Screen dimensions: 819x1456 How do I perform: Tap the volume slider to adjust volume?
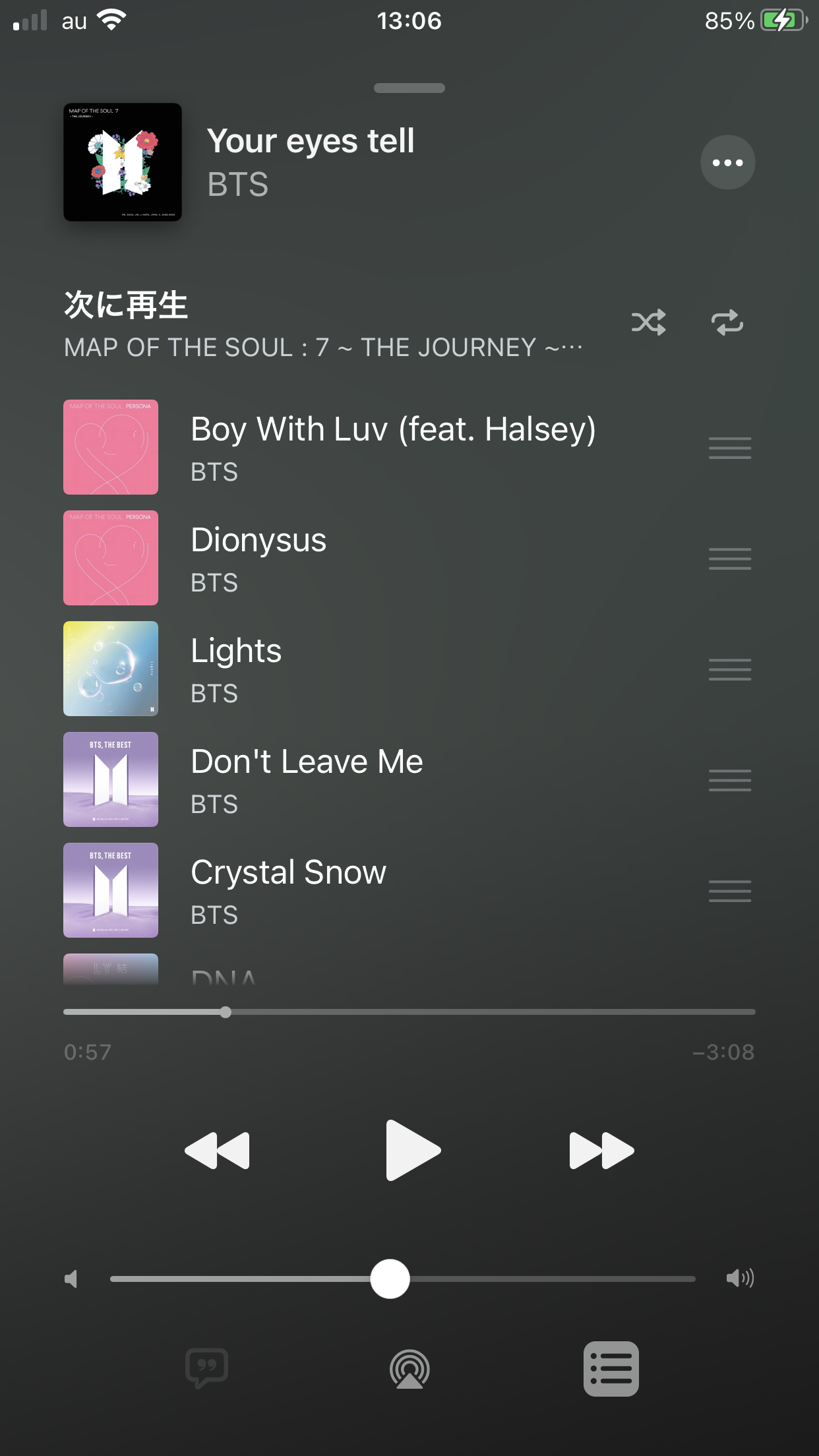click(402, 1279)
